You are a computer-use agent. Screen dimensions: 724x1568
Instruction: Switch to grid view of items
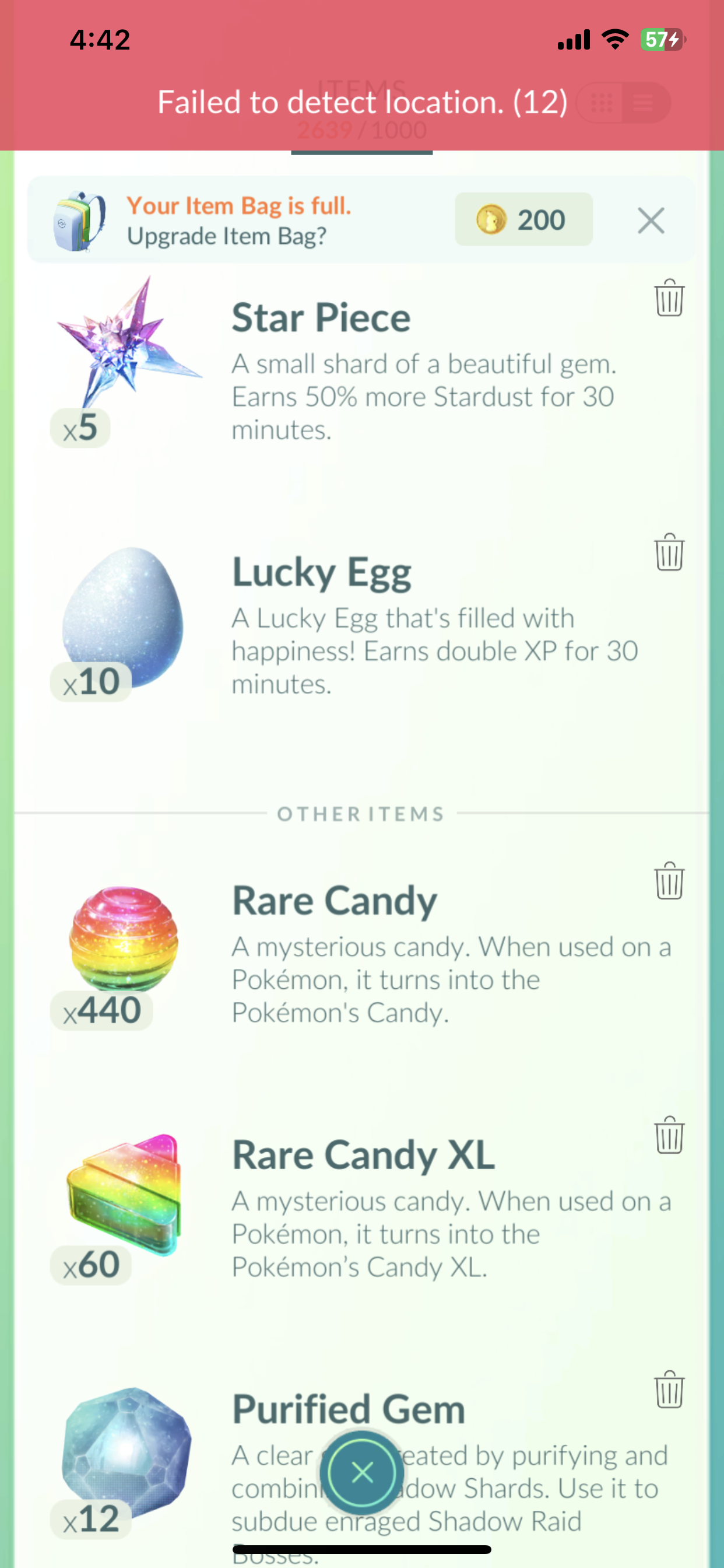pos(601,103)
